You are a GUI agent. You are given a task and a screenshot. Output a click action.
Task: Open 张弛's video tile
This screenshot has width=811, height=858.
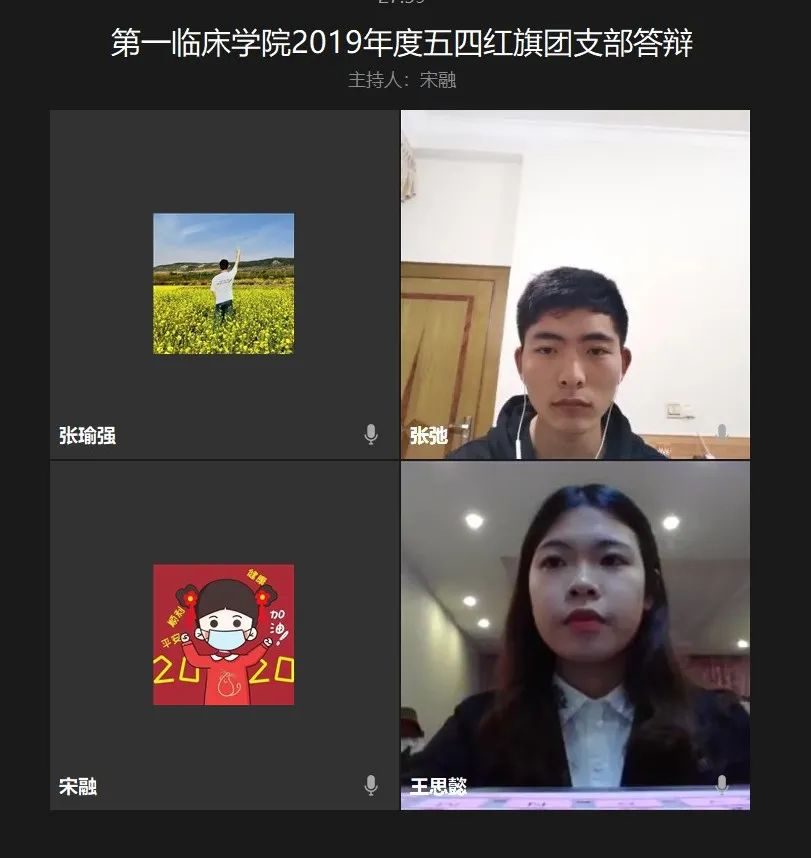(575, 285)
